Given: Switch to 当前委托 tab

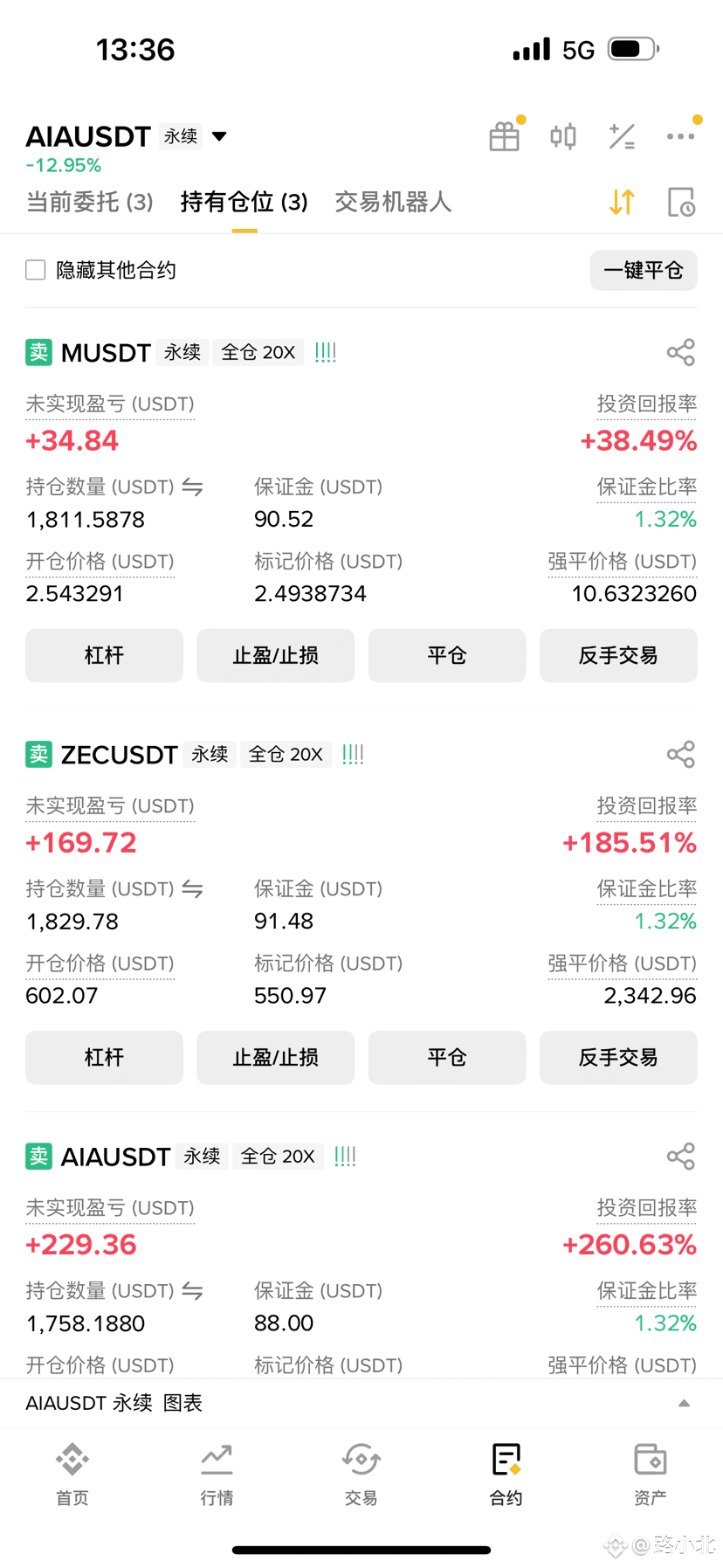Looking at the screenshot, I should tap(90, 203).
